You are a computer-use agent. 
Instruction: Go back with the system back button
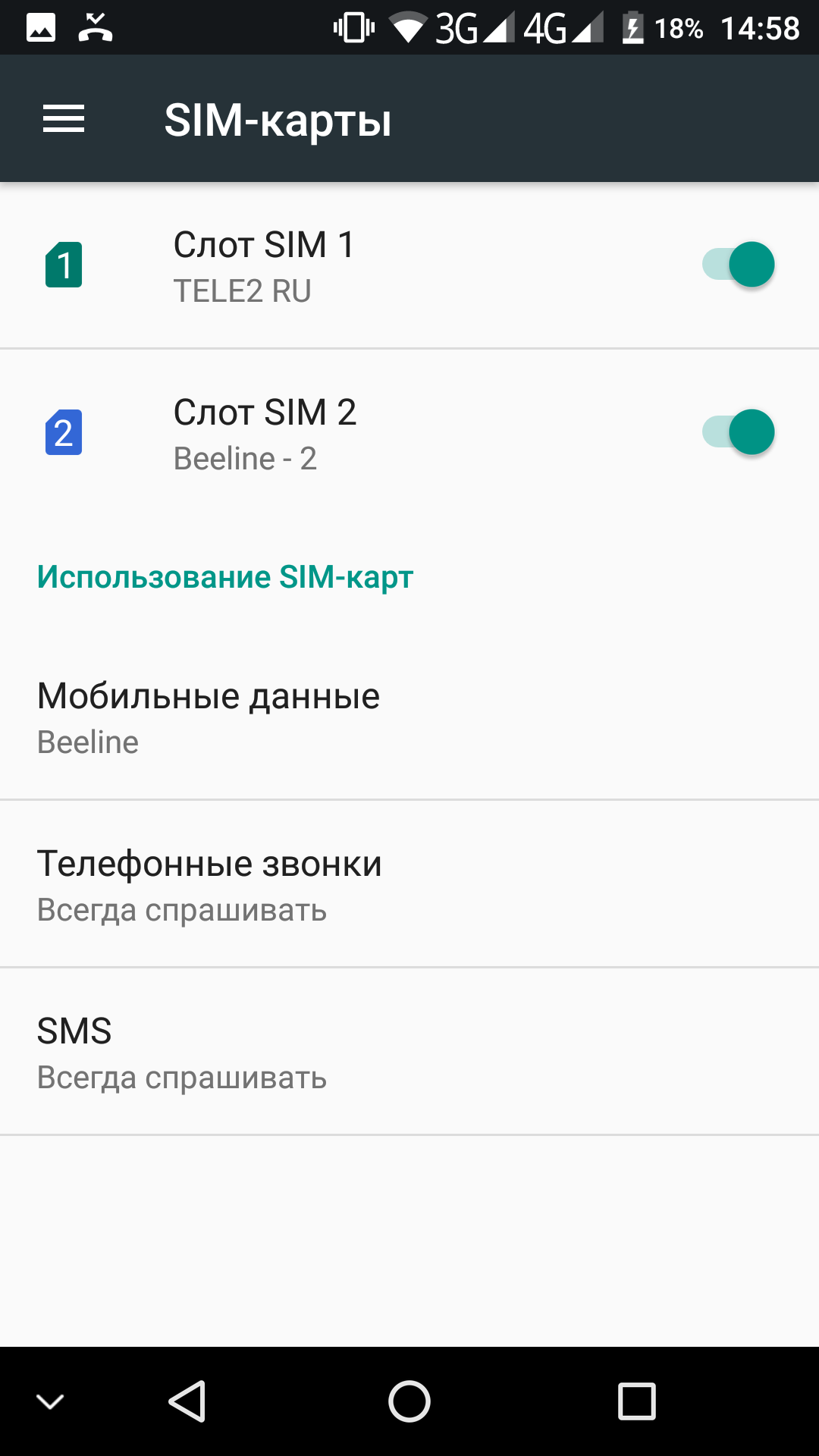click(187, 1401)
